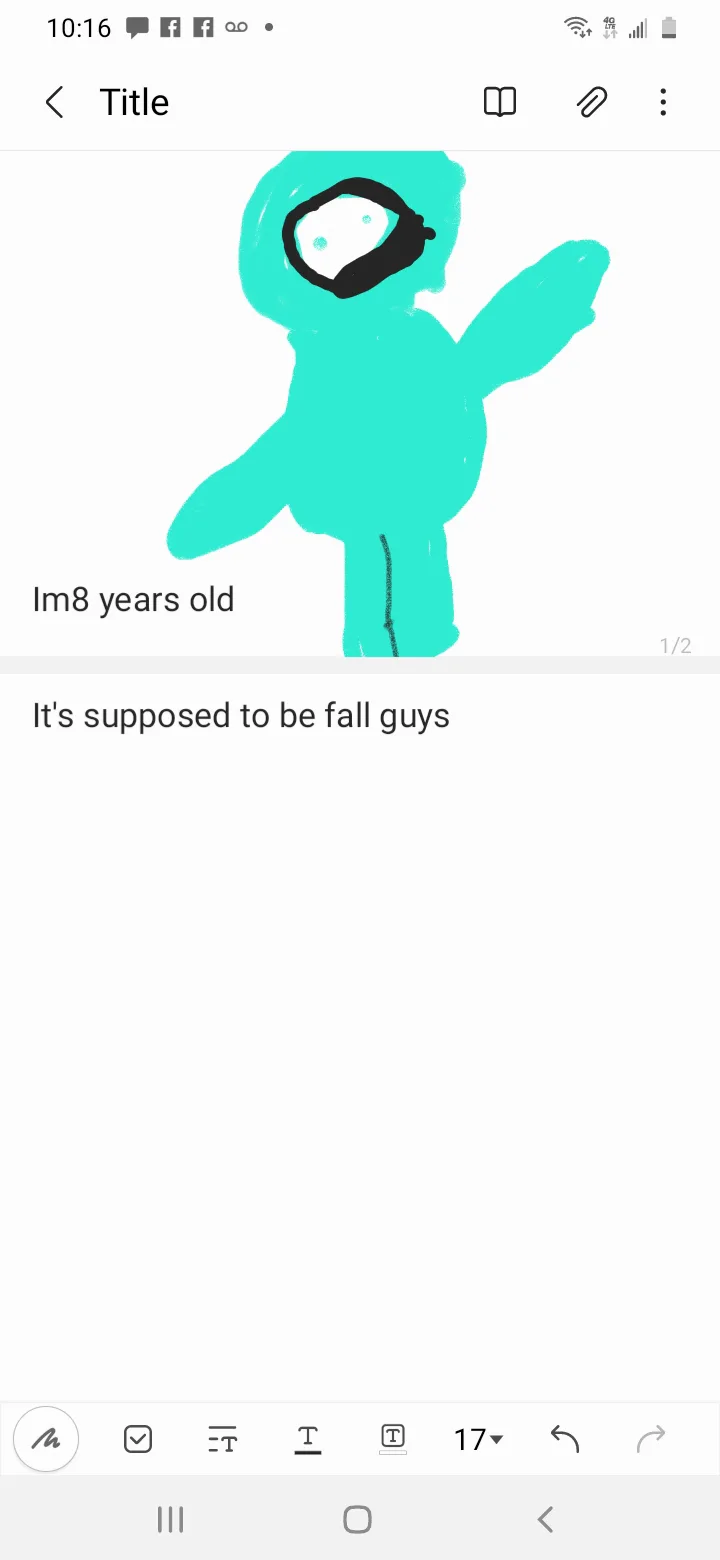The width and height of the screenshot is (720, 1560).
Task: Open the three-dot overflow menu
Action: [x=663, y=102]
